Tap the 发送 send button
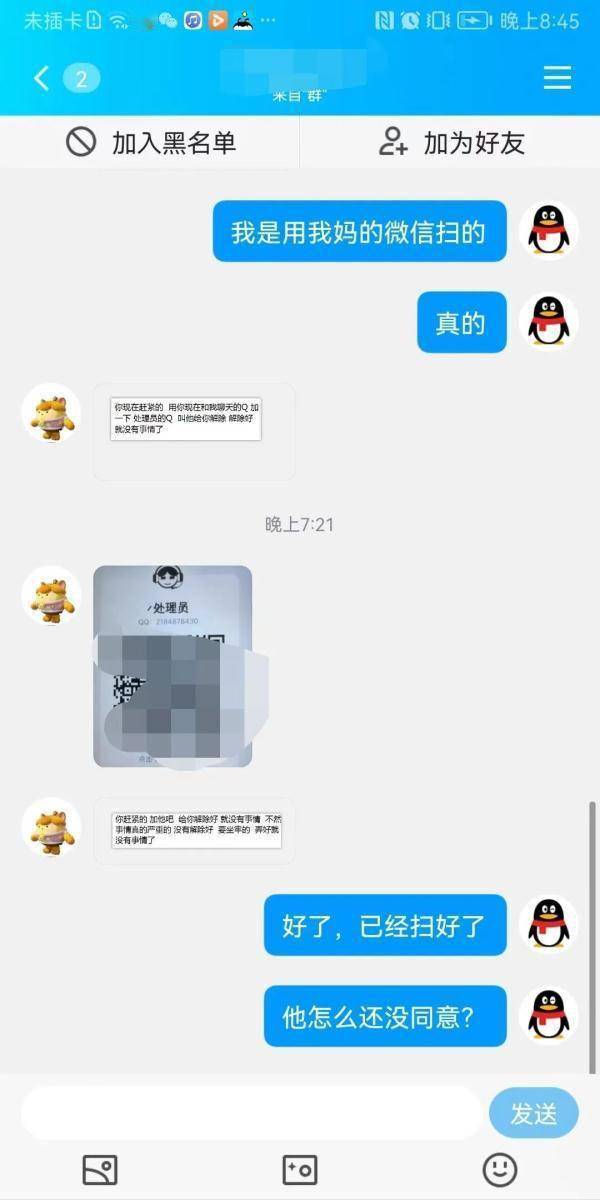This screenshot has width=600, height=1200. (x=534, y=1113)
